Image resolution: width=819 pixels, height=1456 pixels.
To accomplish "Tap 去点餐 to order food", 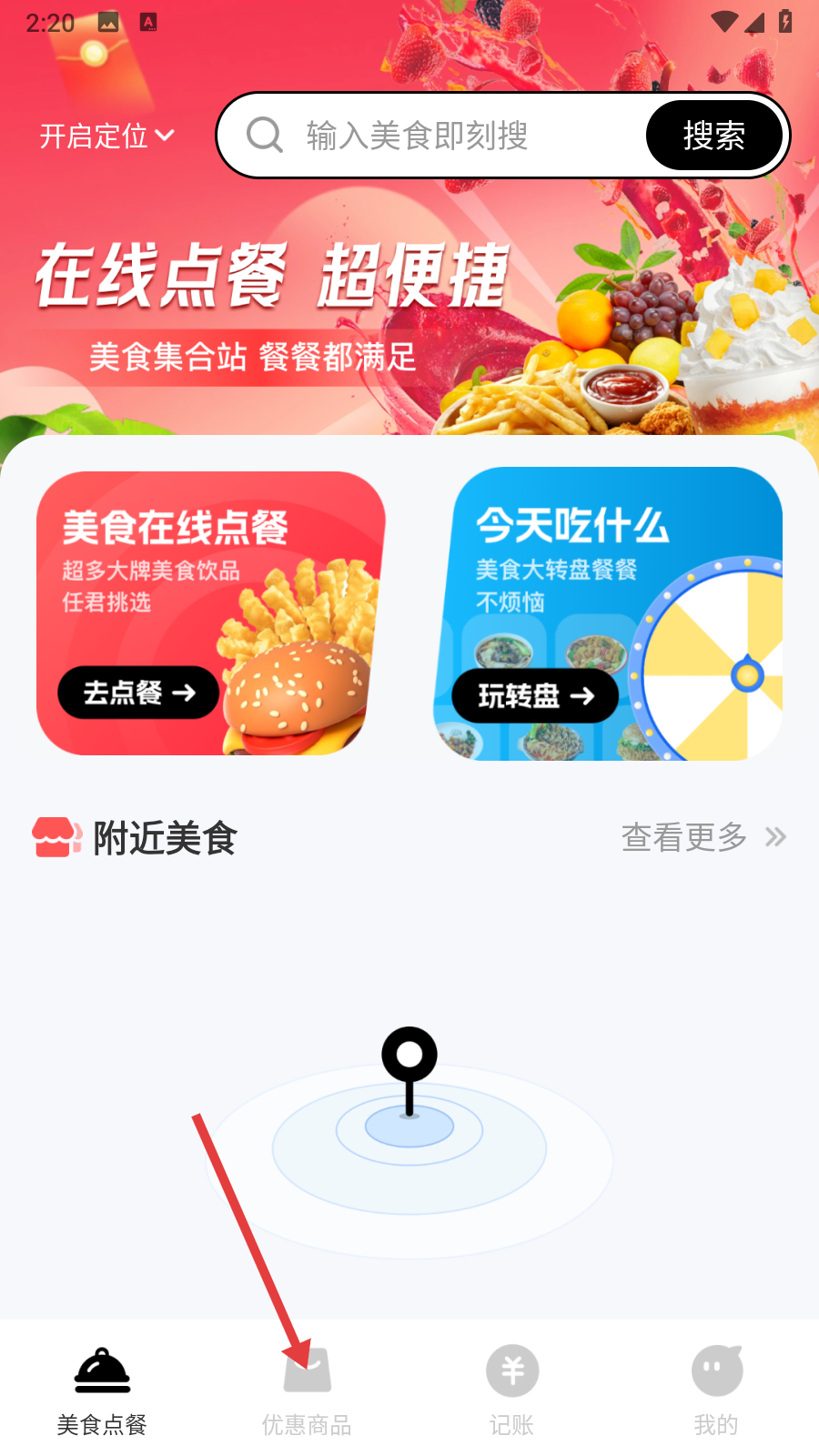I will click(138, 693).
